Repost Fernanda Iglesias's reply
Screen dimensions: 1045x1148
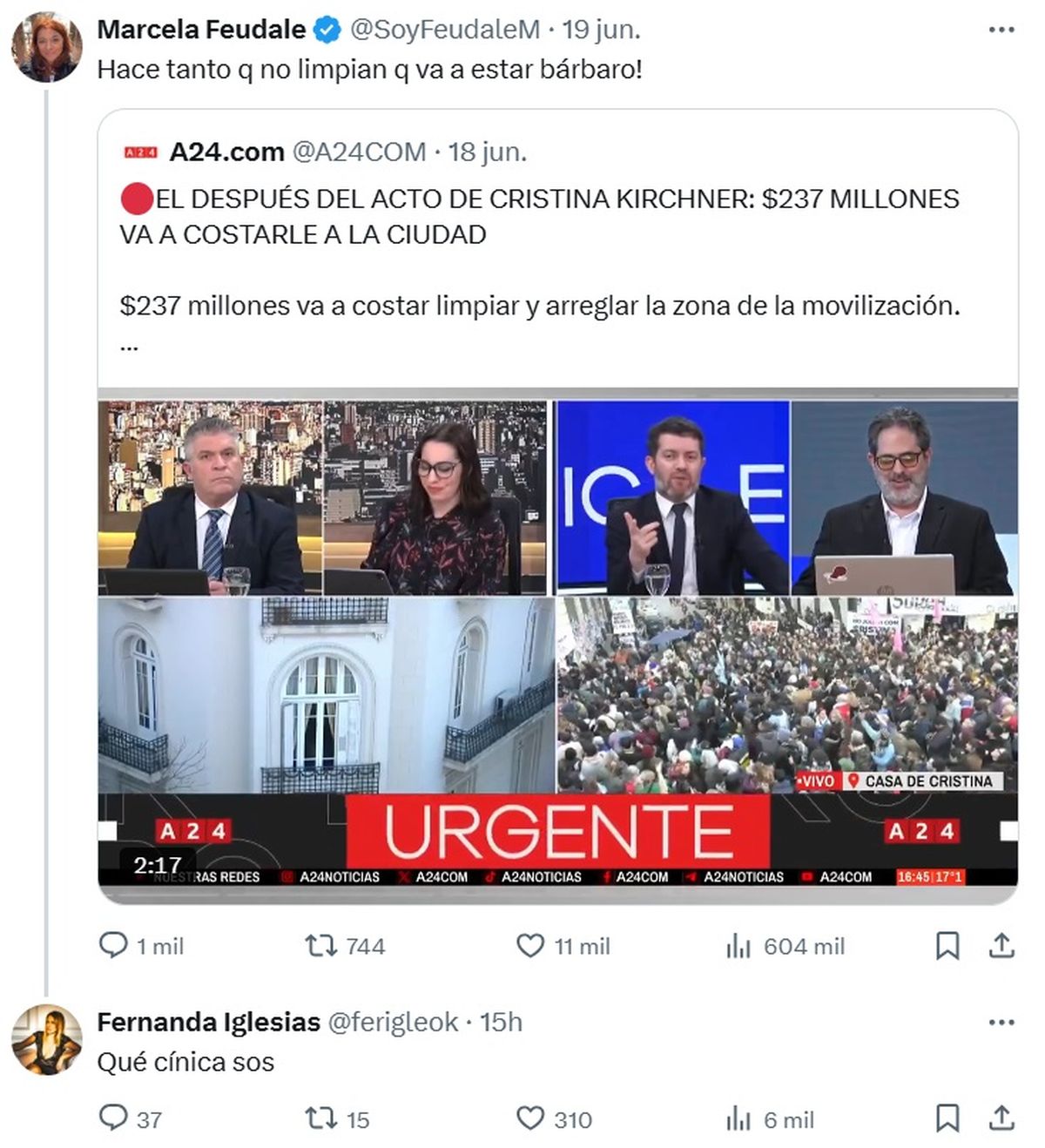[320, 1118]
